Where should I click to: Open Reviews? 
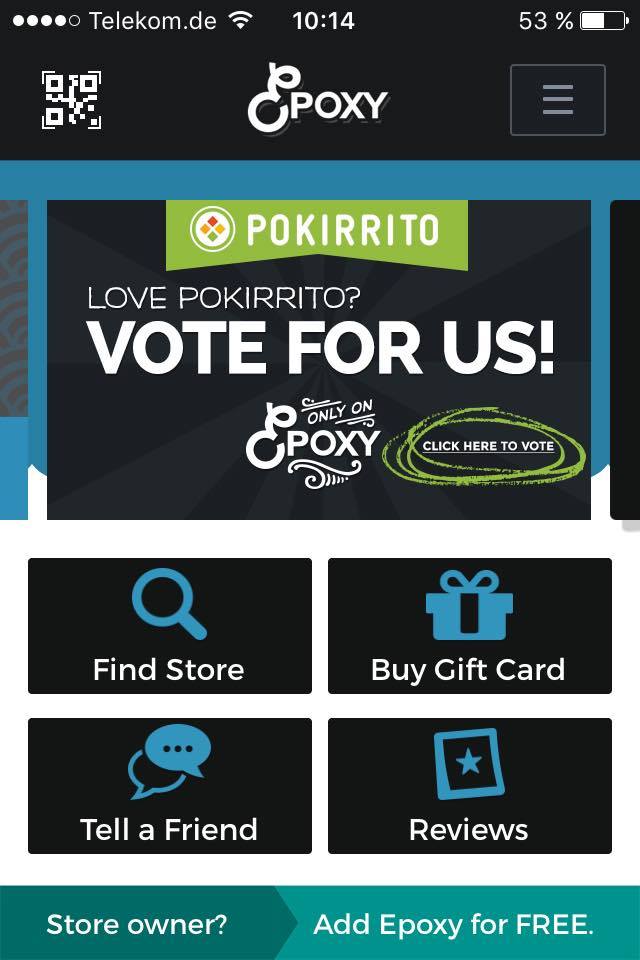coord(469,786)
